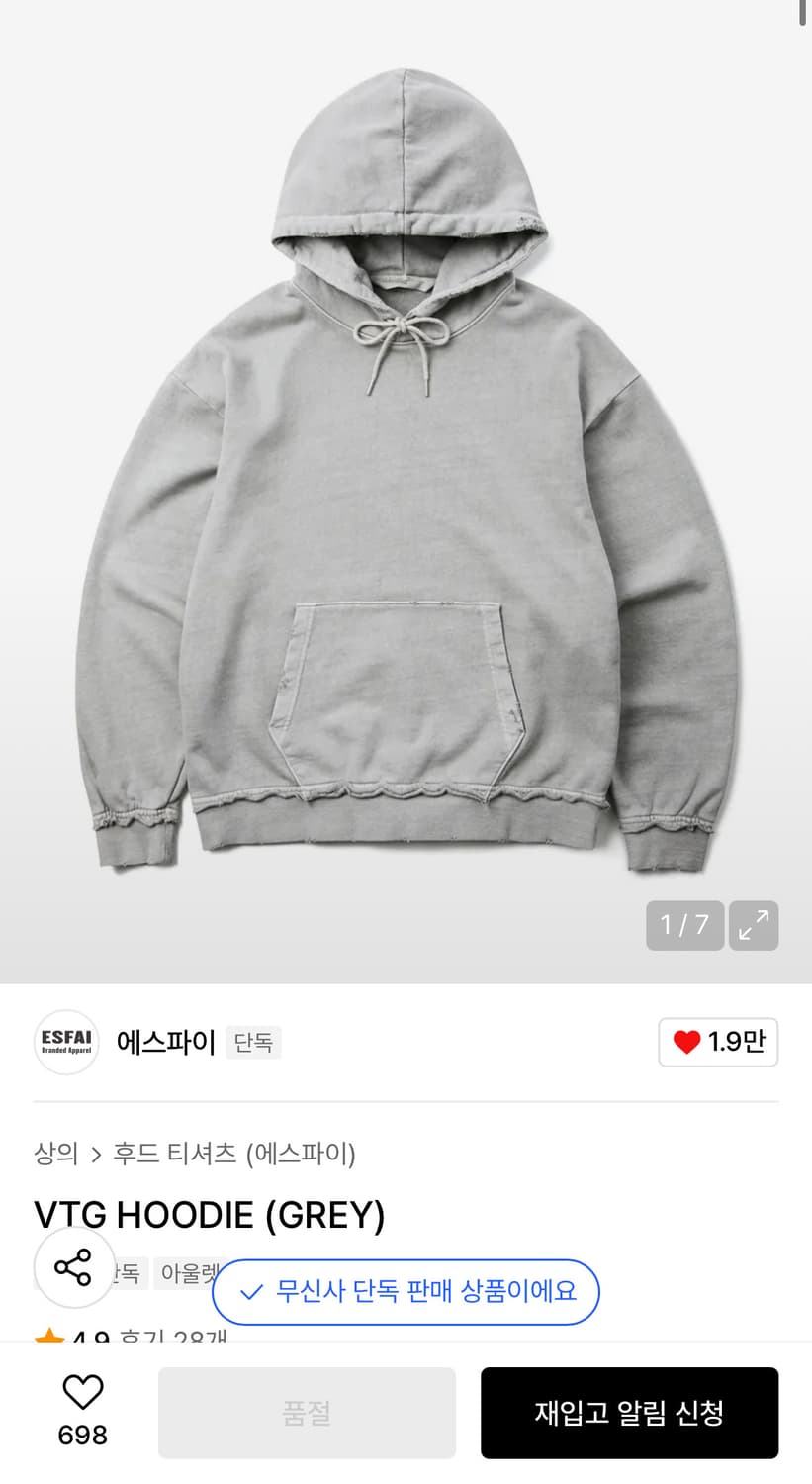Viewport: 812px width, 1484px height.
Task: Toggle the product like with the 1.9만 heart
Action: [x=718, y=1042]
